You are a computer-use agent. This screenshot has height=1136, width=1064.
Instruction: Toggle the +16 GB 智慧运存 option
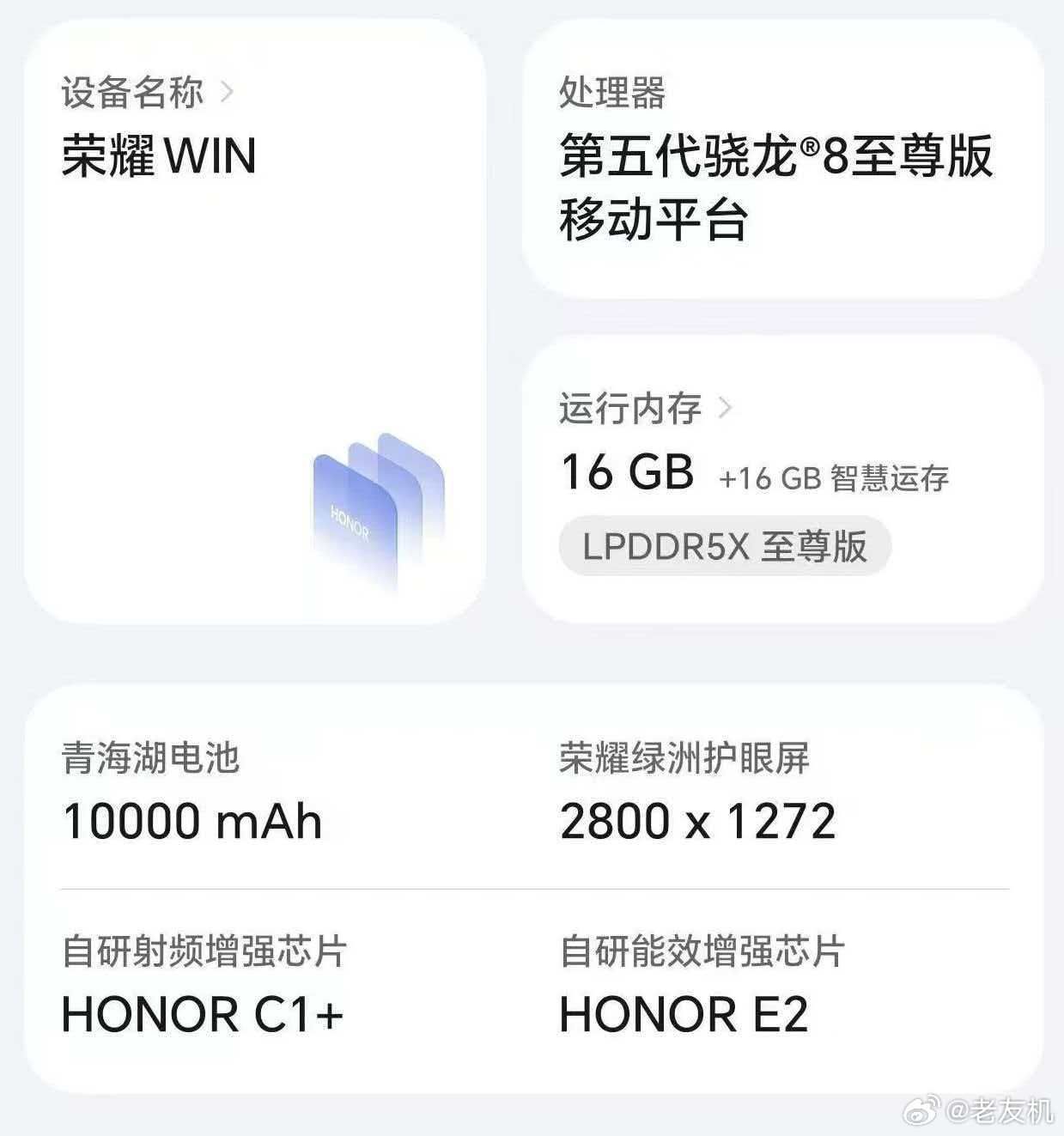tap(833, 479)
